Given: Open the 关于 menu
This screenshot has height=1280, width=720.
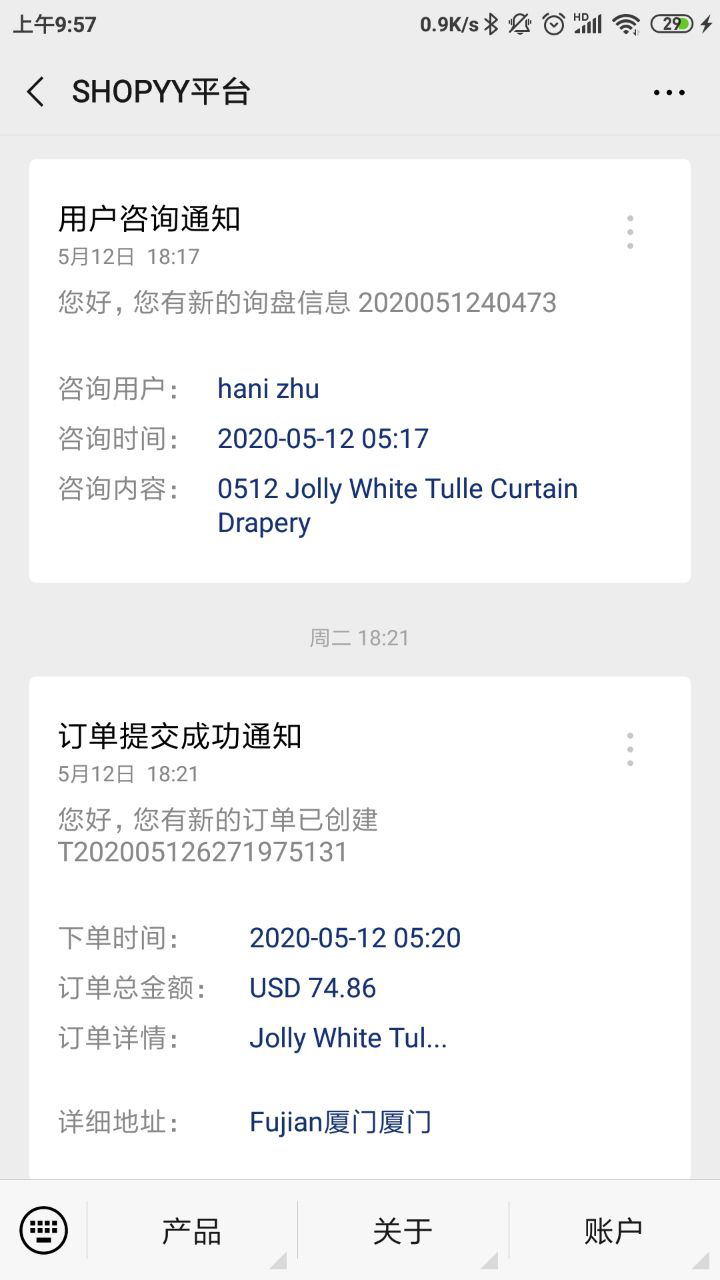Looking at the screenshot, I should click(403, 1231).
